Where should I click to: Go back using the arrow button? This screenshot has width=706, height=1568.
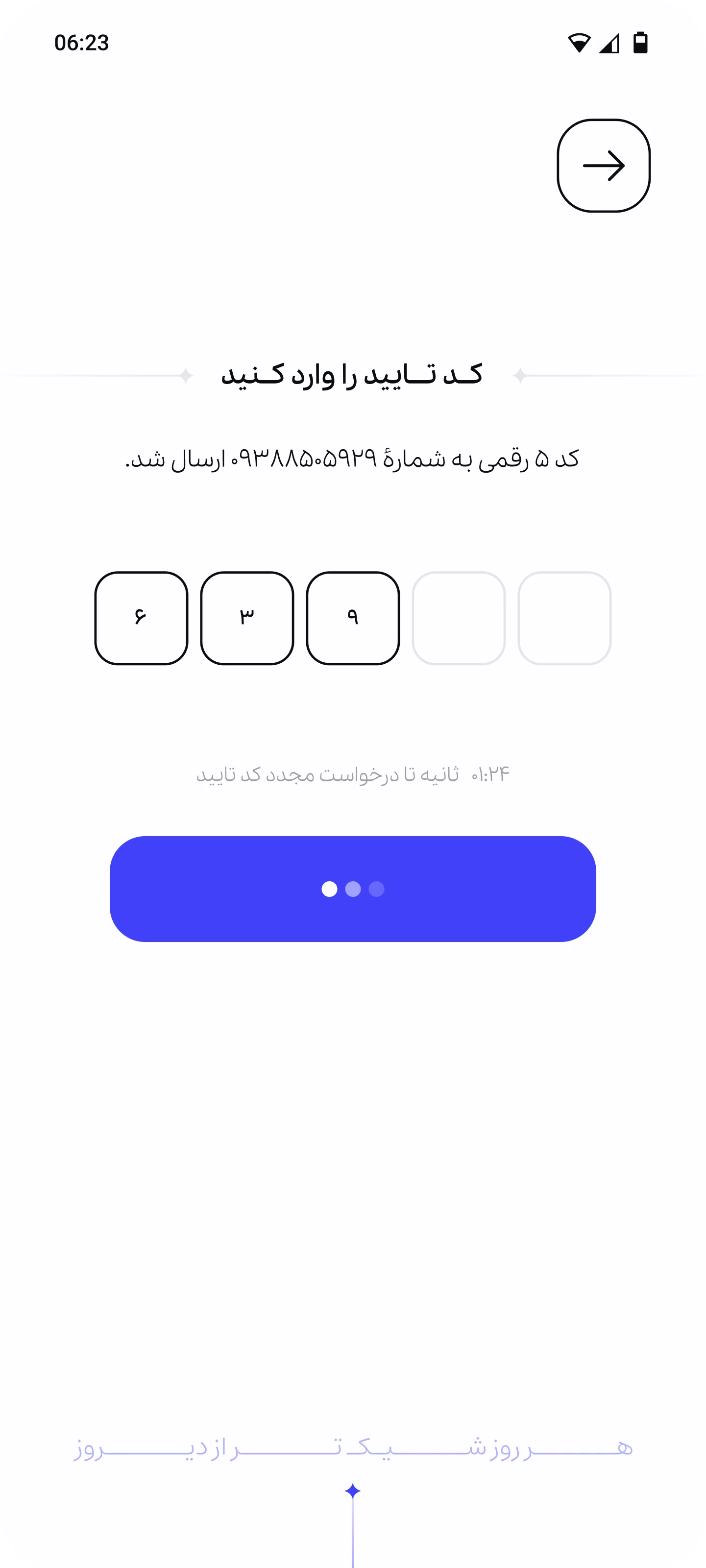coord(603,166)
